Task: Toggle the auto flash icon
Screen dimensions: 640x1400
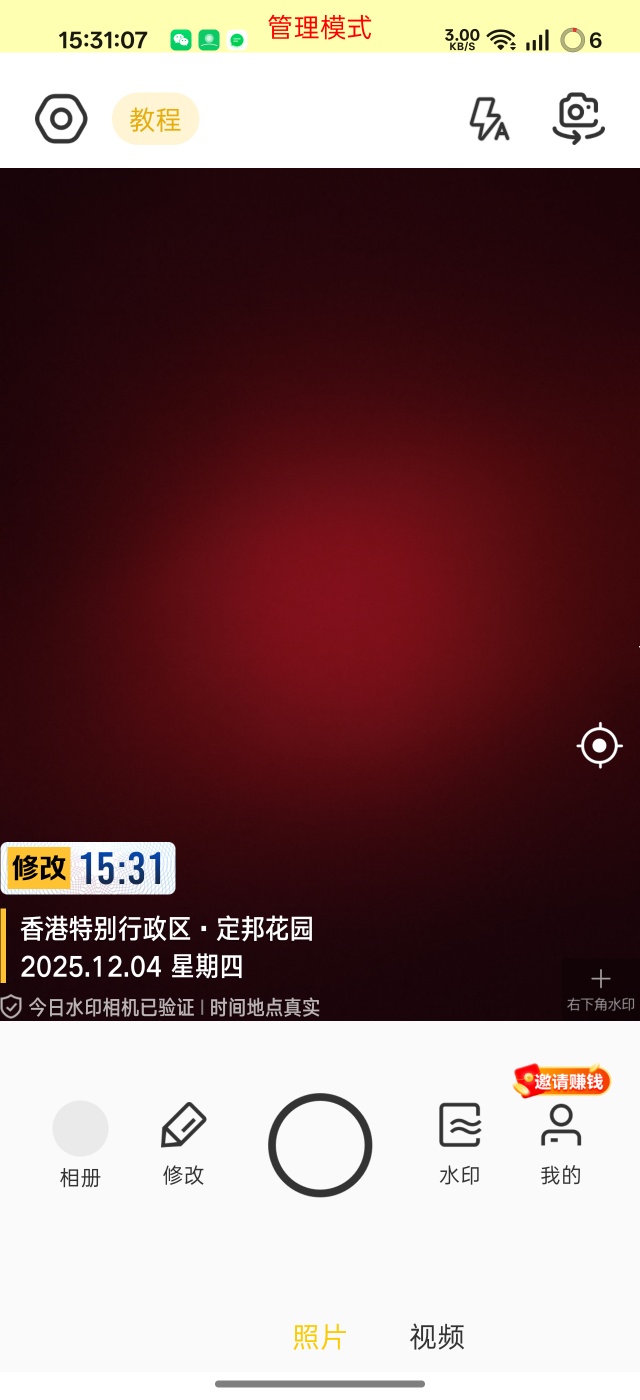Action: [x=489, y=120]
